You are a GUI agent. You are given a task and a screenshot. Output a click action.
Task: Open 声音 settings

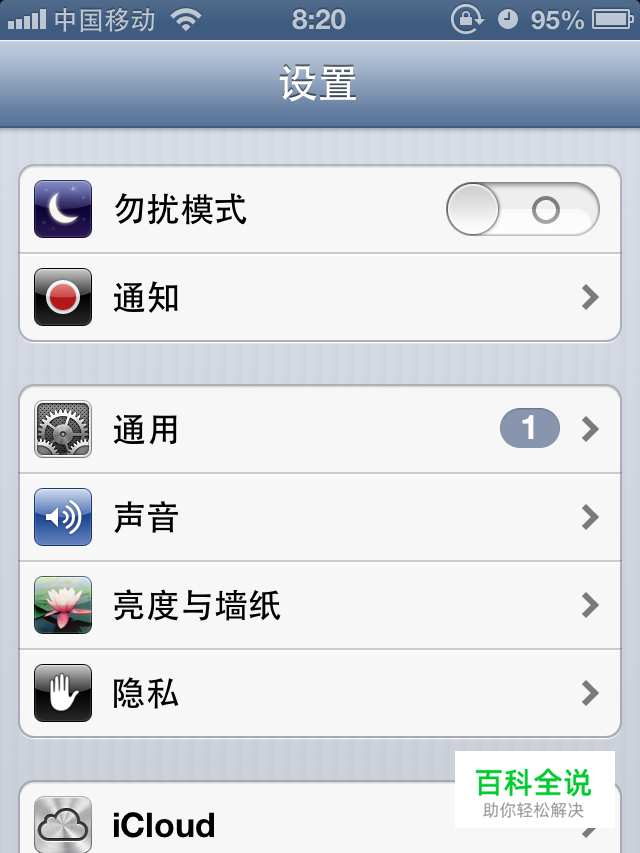tap(320, 518)
